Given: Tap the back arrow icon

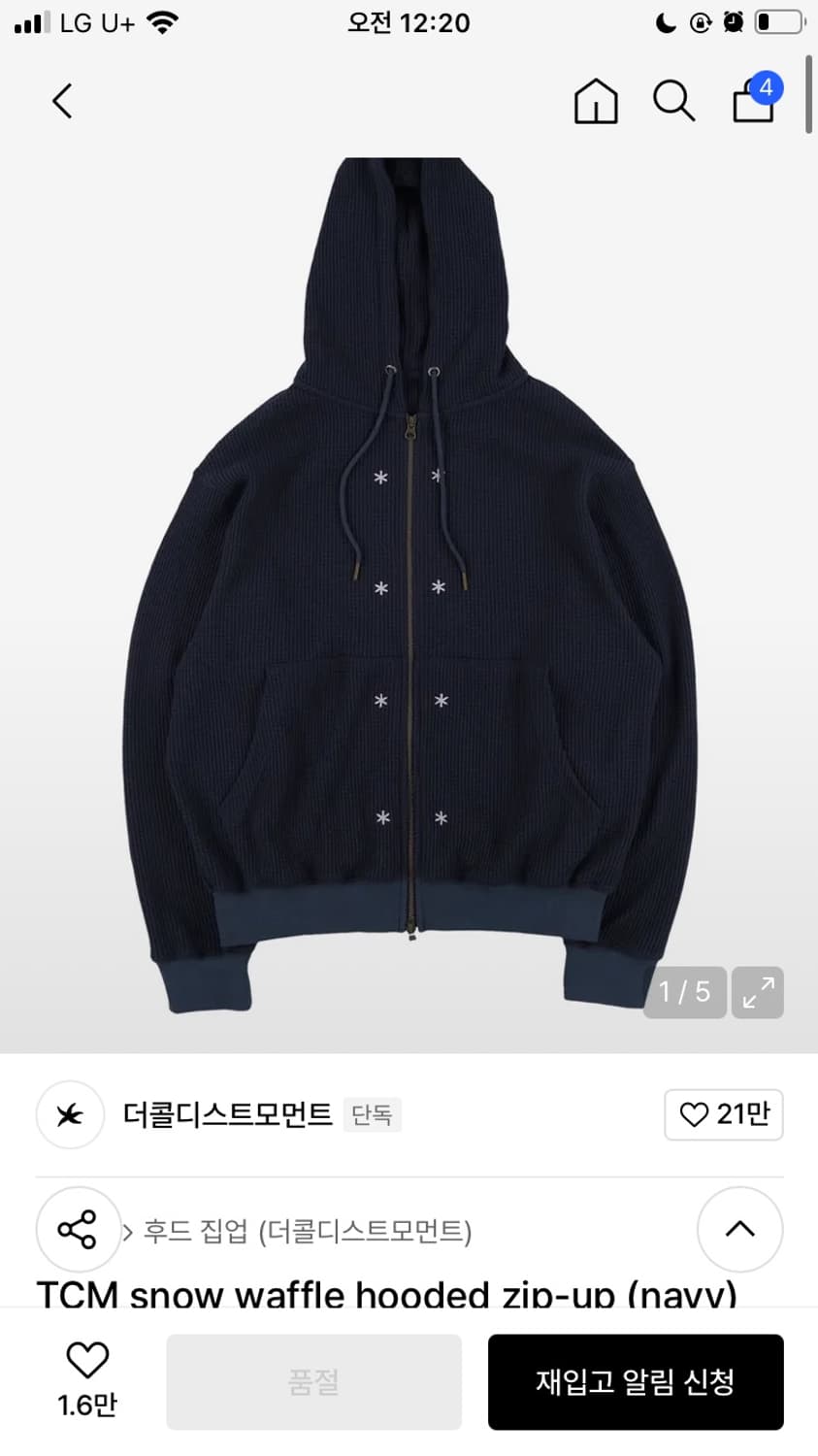Looking at the screenshot, I should click(x=61, y=100).
